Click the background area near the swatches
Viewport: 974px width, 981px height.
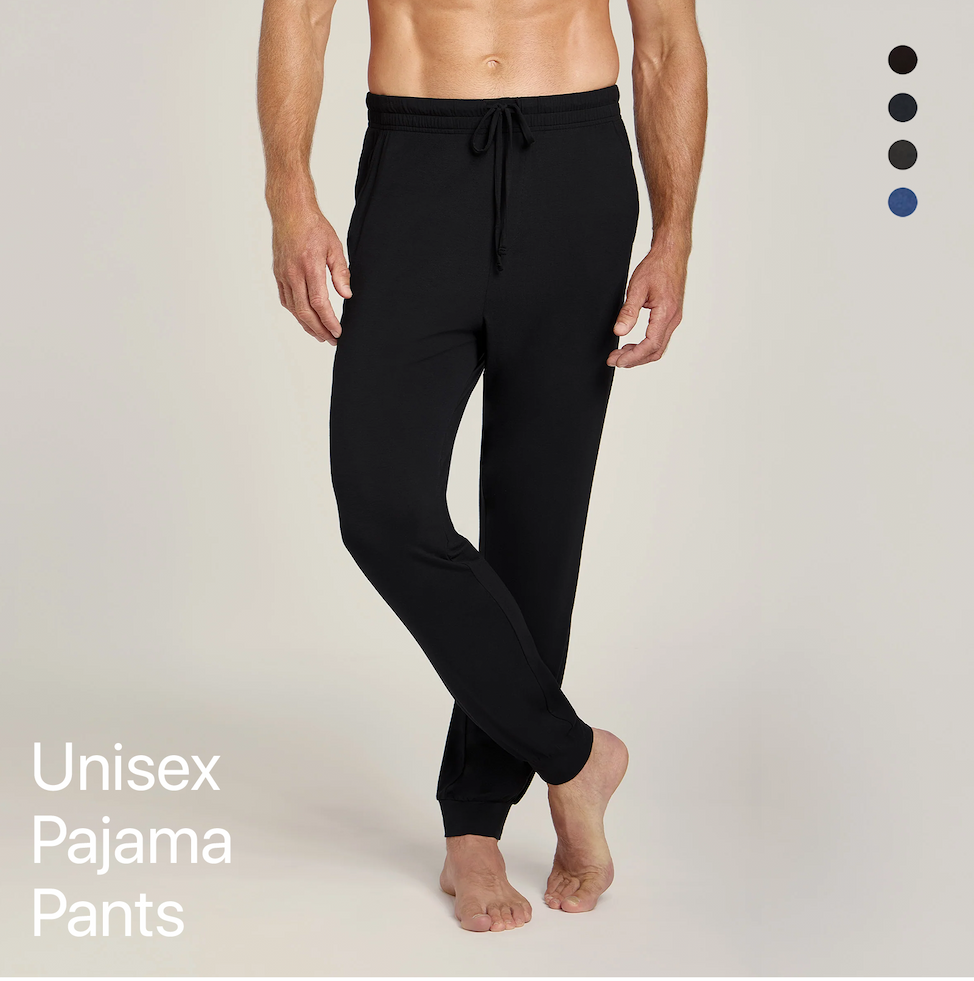pos(830,130)
